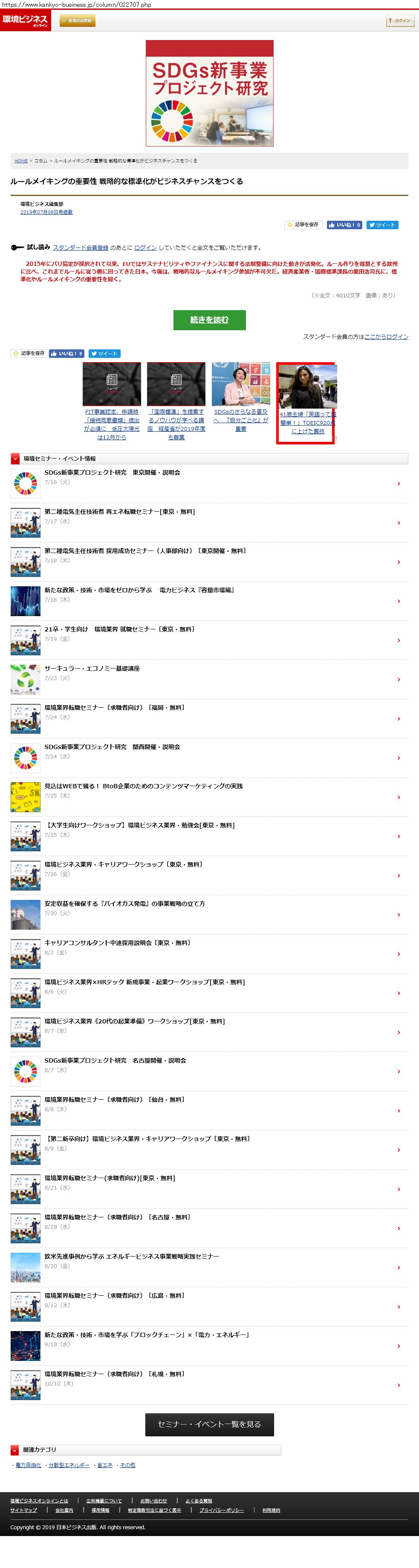Tap セミナー・イベント一覧を見る button
This screenshot has height=1568, width=419.
209,1424
